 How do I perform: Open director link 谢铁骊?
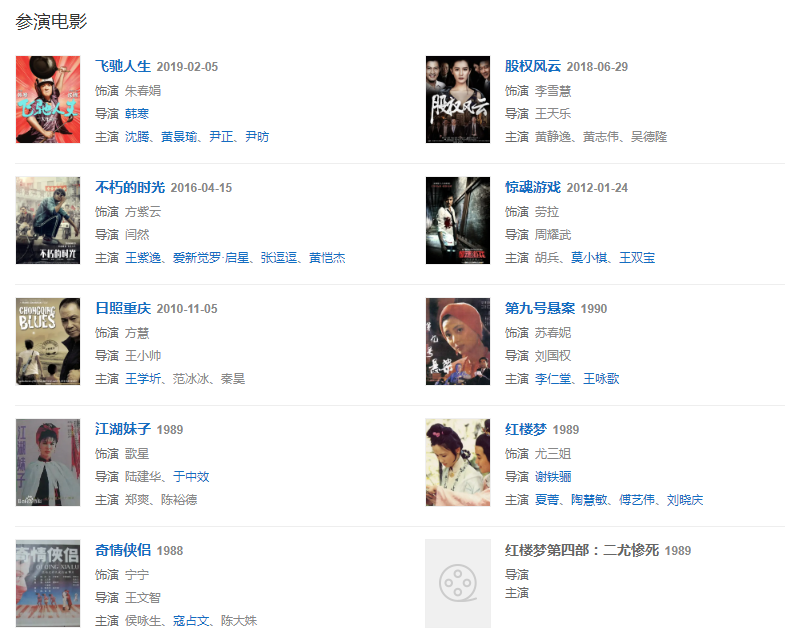[x=552, y=477]
